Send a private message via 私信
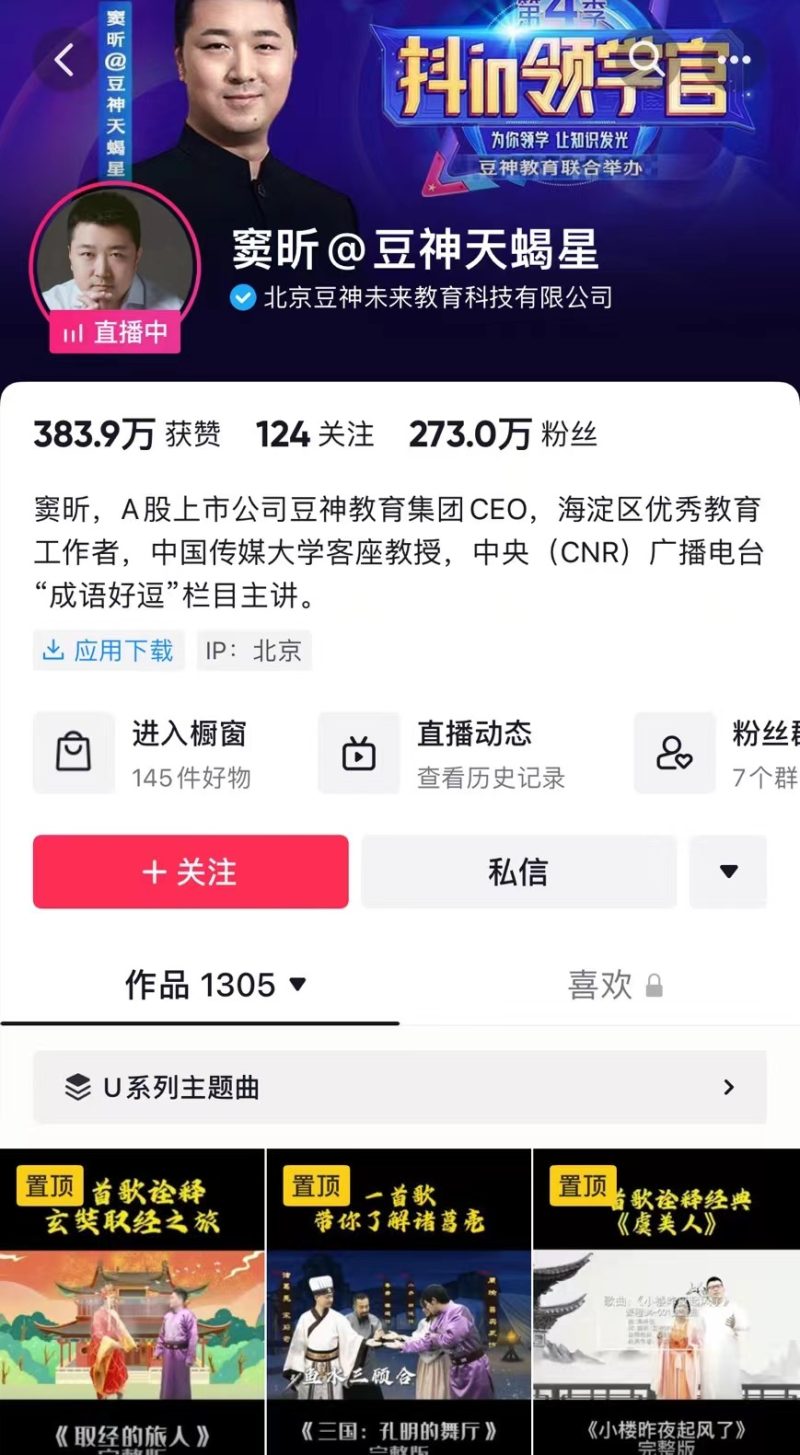This screenshot has height=1455, width=800. click(x=518, y=872)
